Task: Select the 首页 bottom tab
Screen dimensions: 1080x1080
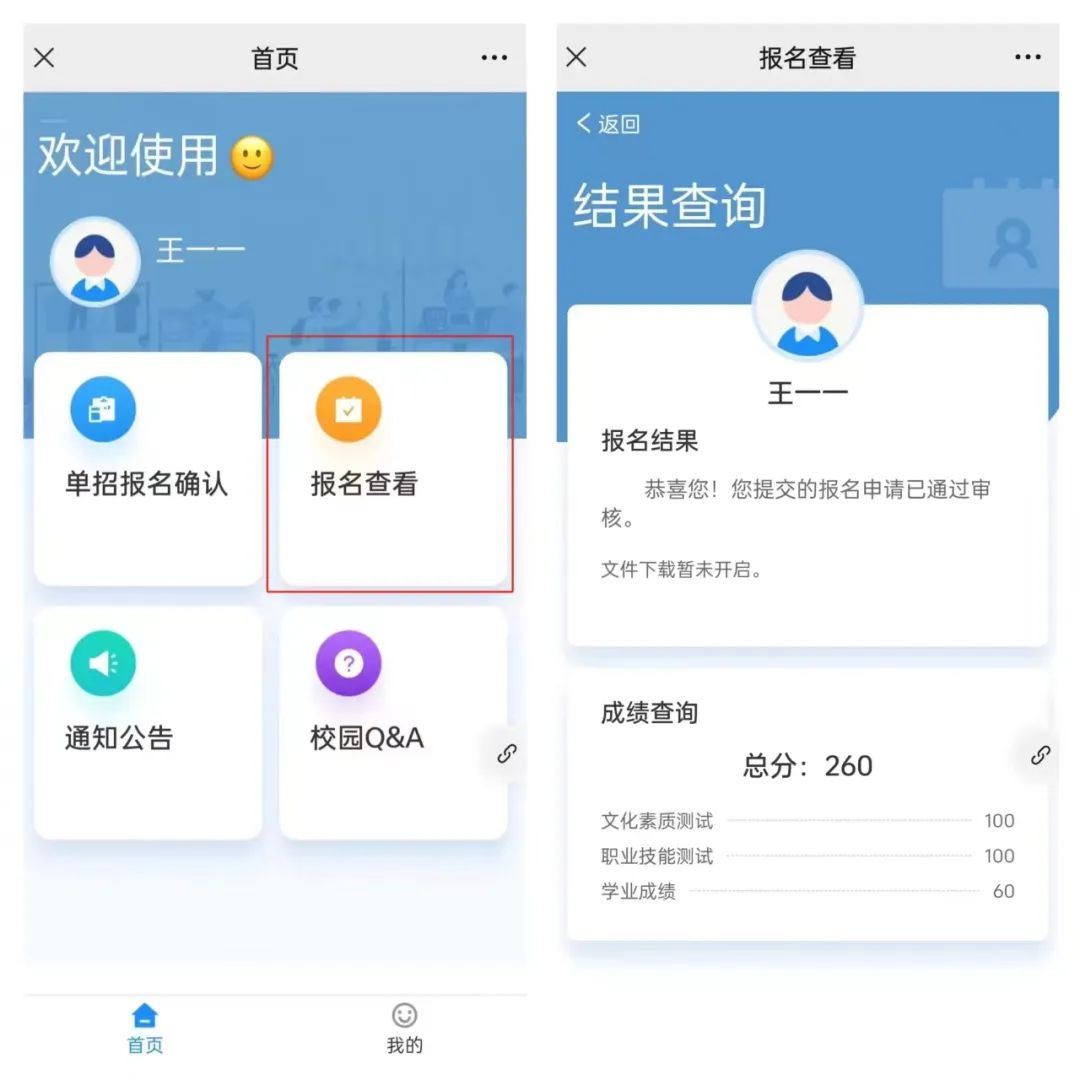Action: (x=145, y=1029)
